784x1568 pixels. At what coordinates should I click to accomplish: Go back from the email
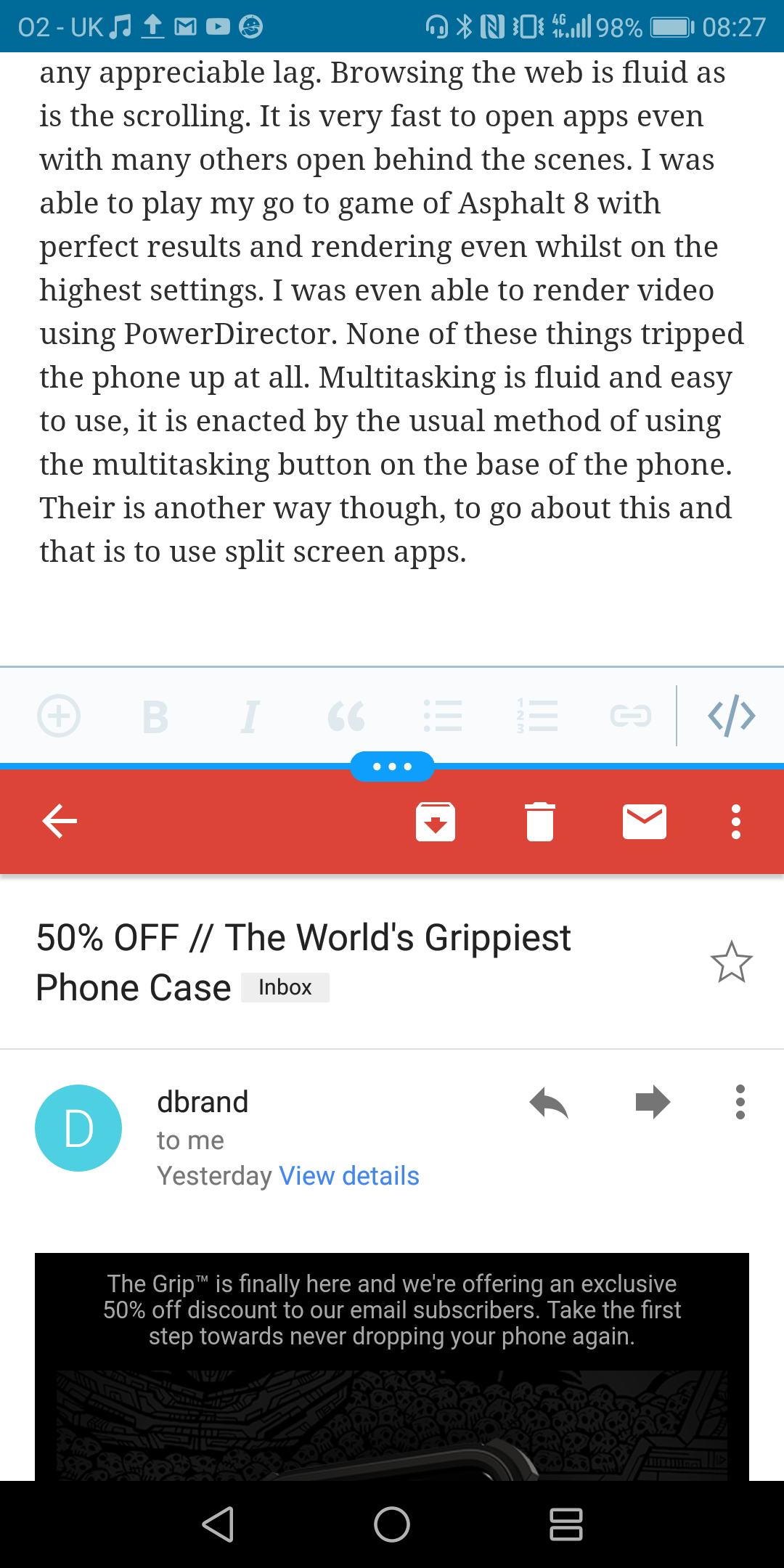(x=60, y=821)
